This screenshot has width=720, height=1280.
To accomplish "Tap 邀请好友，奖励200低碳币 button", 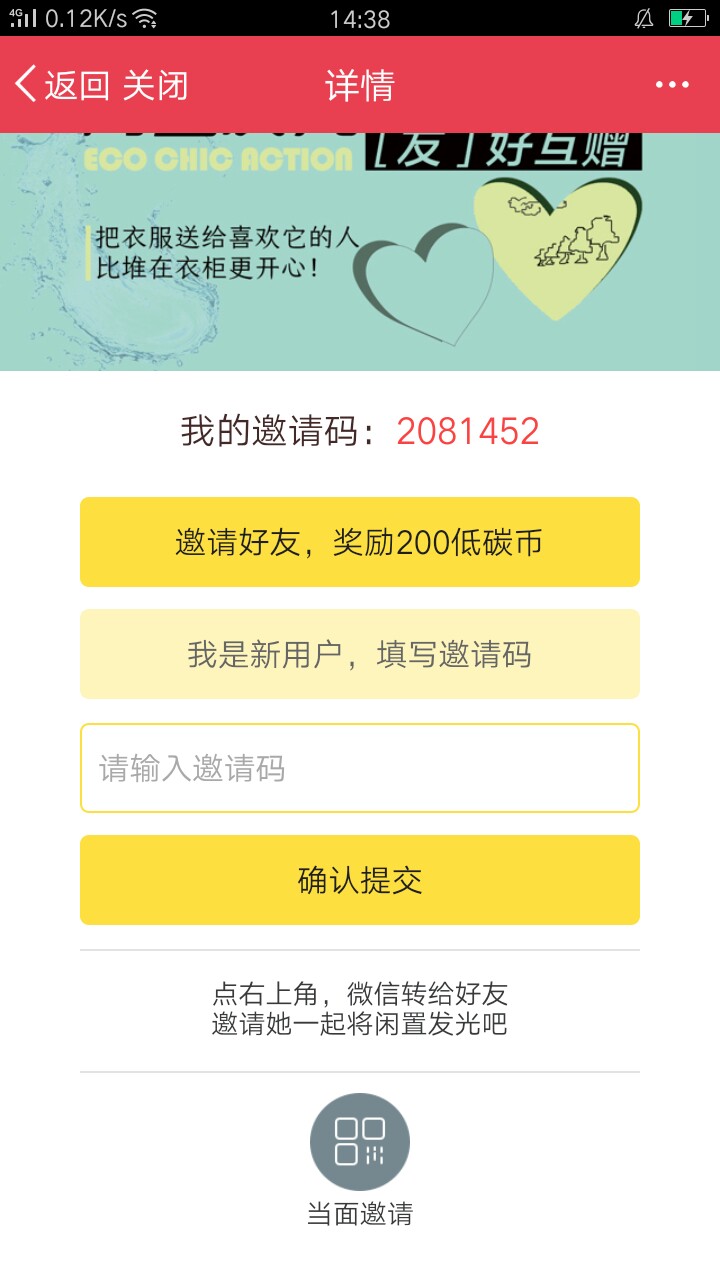I will point(360,542).
